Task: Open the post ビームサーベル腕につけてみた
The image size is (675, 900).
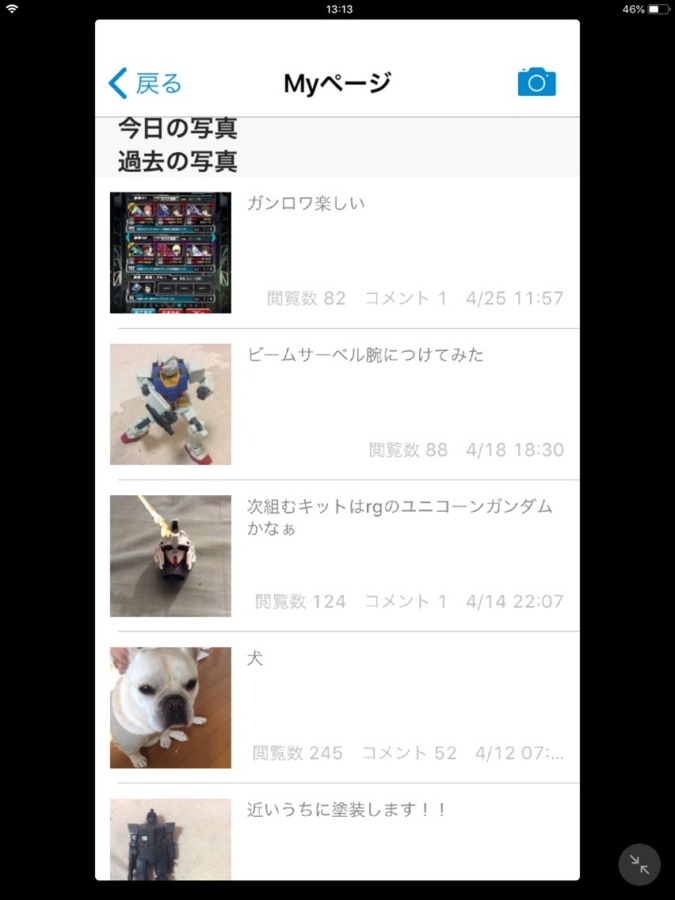Action: coord(340,404)
